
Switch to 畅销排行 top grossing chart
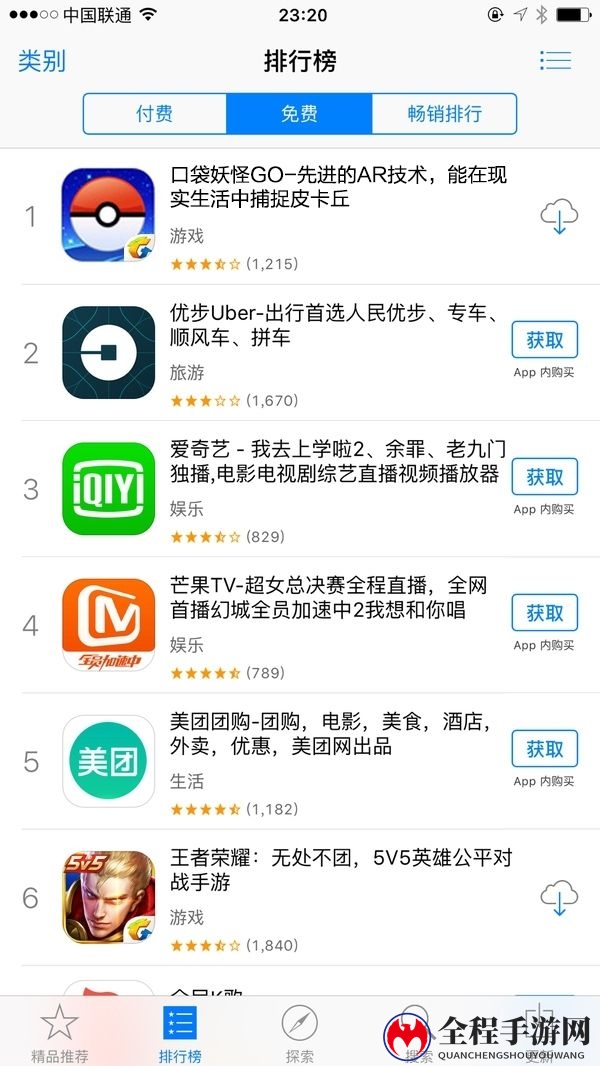pyautogui.click(x=444, y=114)
